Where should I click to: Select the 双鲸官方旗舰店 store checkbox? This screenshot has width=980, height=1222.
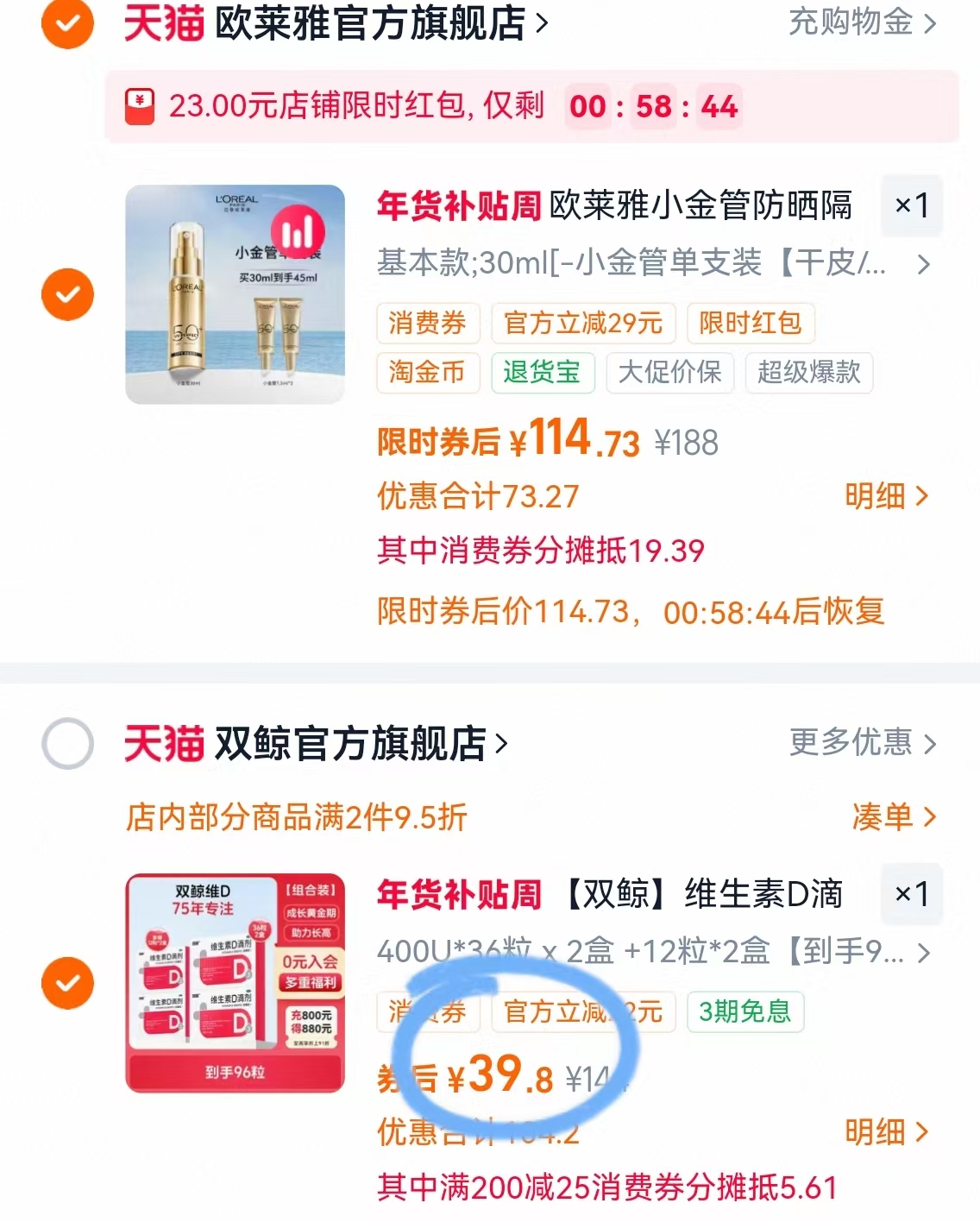point(66,745)
